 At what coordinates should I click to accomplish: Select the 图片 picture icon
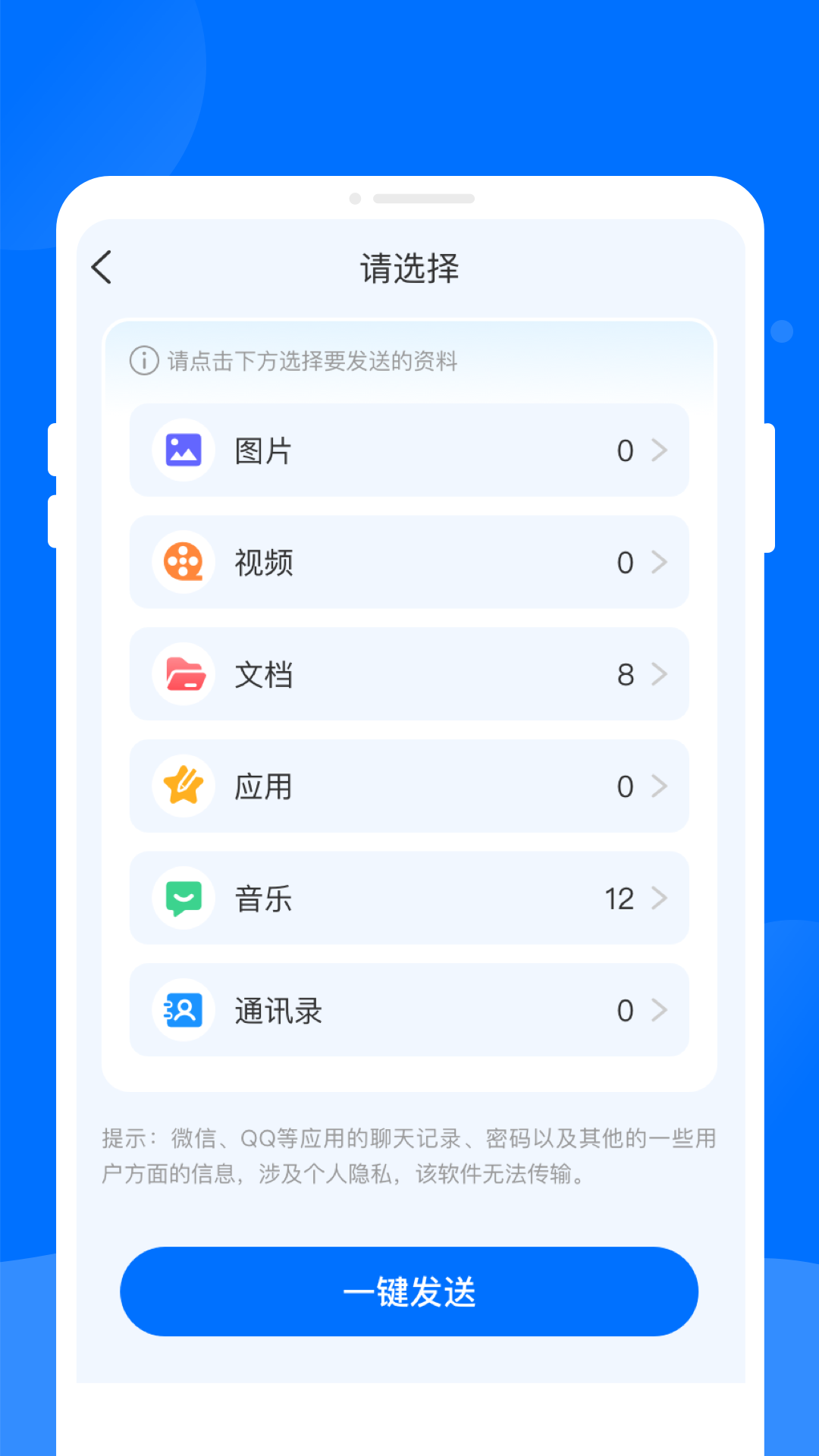[182, 450]
